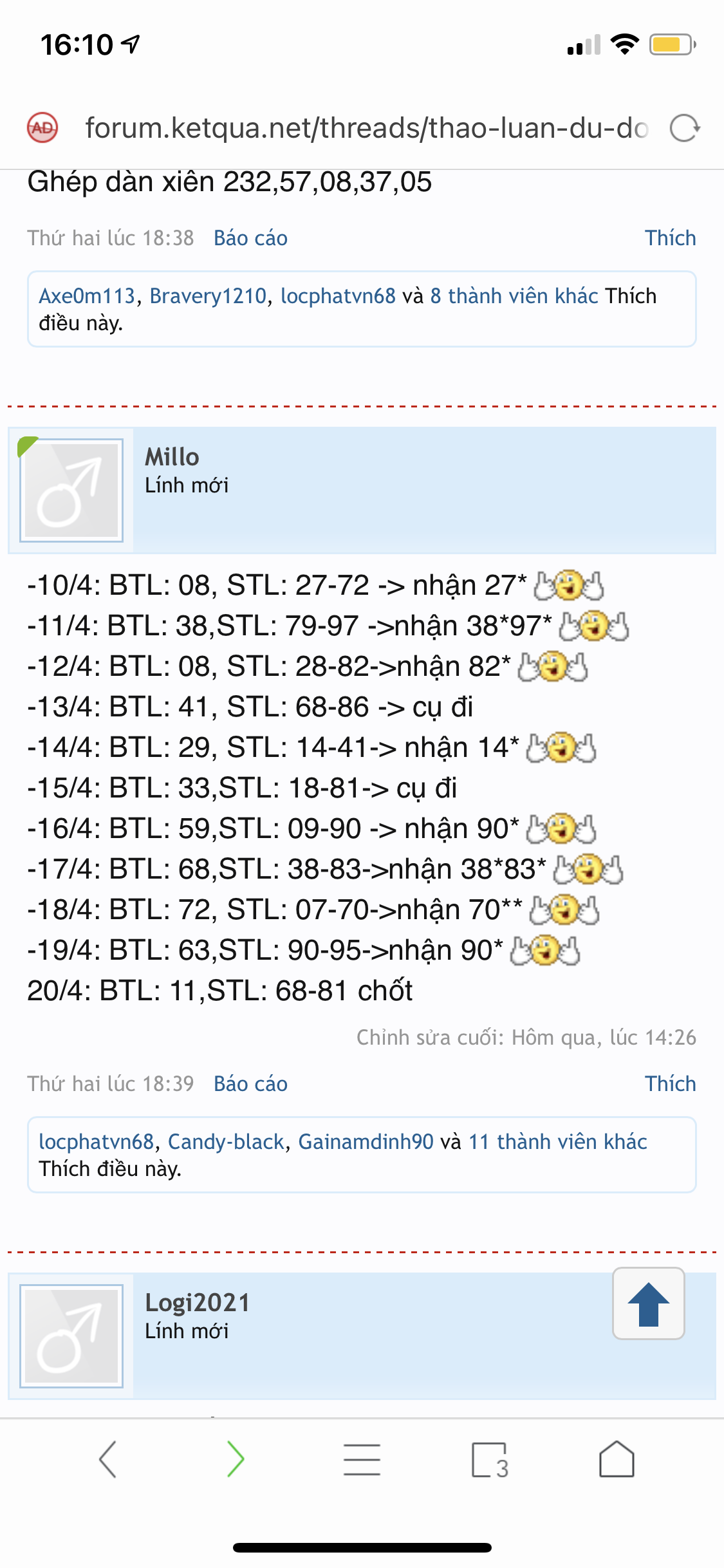This screenshot has height=1568, width=724.
Task: View Millo's avatar image
Action: (71, 490)
